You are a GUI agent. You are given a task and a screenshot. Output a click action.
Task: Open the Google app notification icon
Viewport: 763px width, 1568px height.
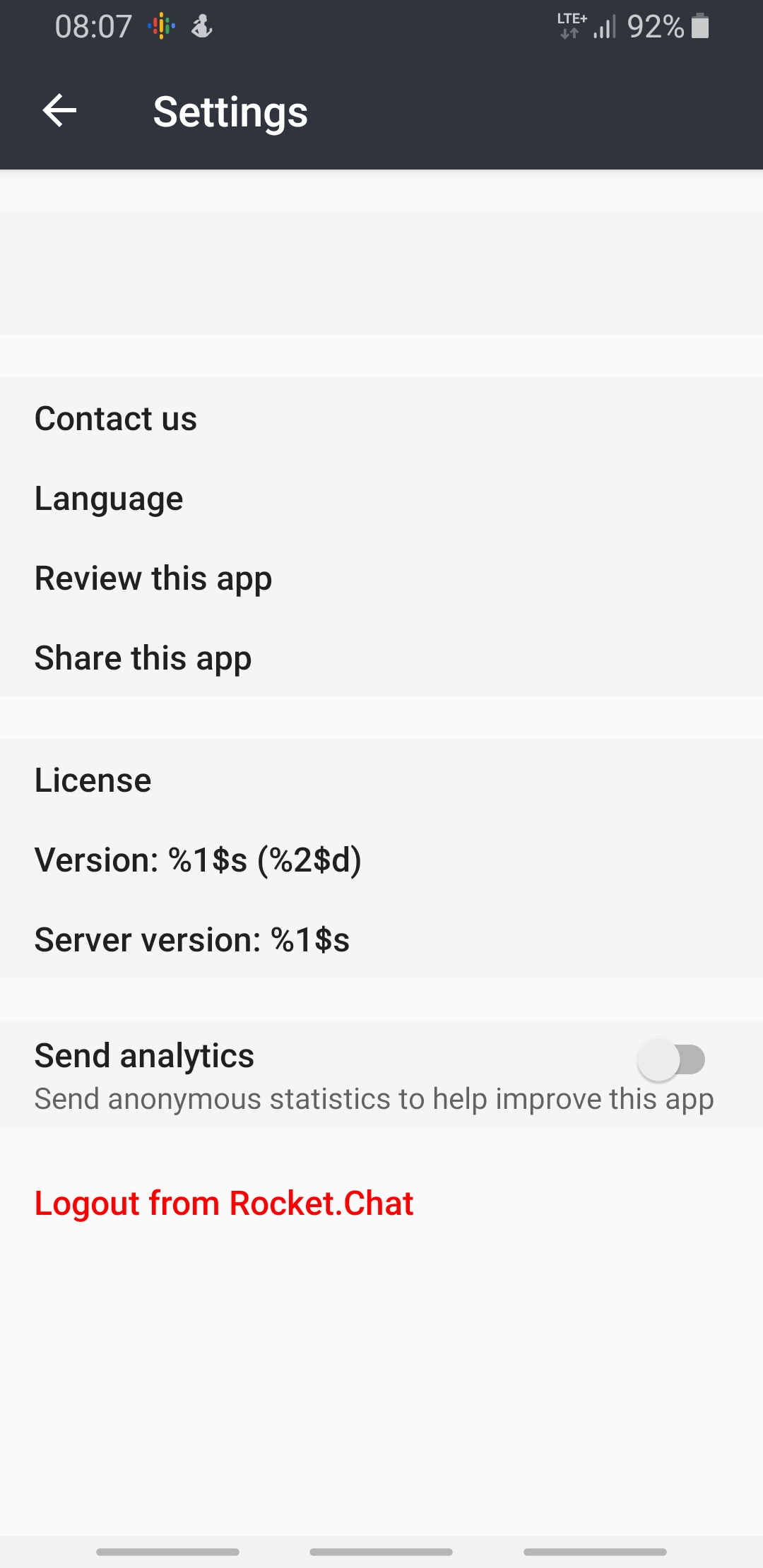(161, 27)
